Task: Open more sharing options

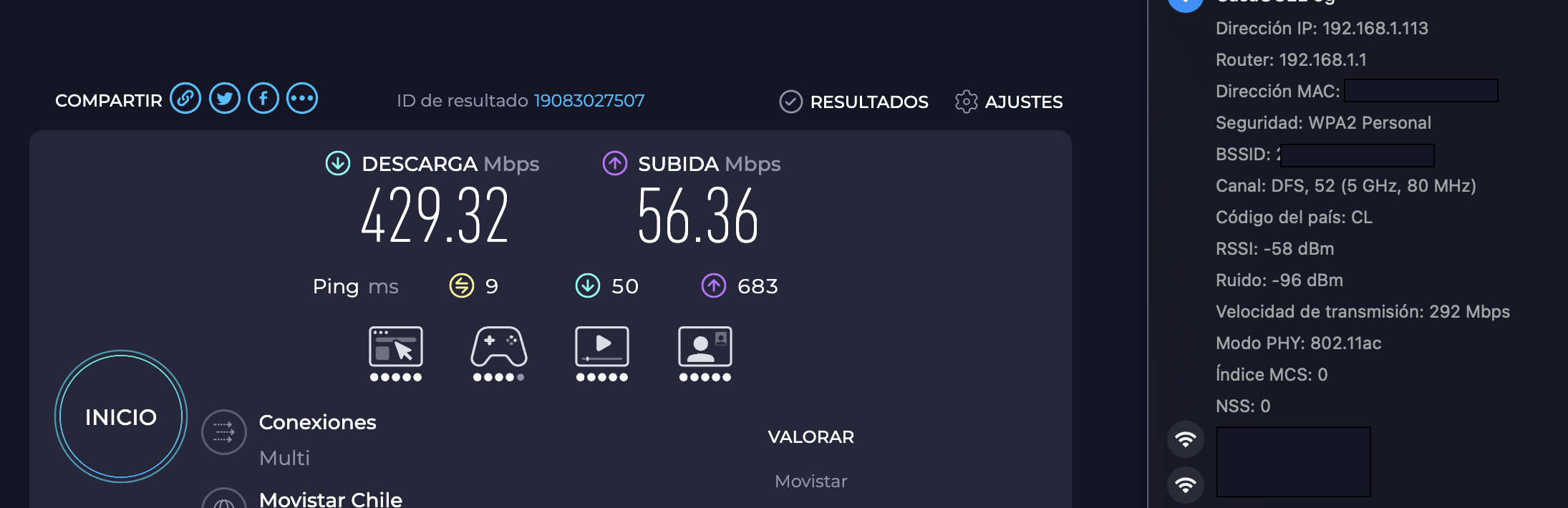Action: pyautogui.click(x=302, y=99)
